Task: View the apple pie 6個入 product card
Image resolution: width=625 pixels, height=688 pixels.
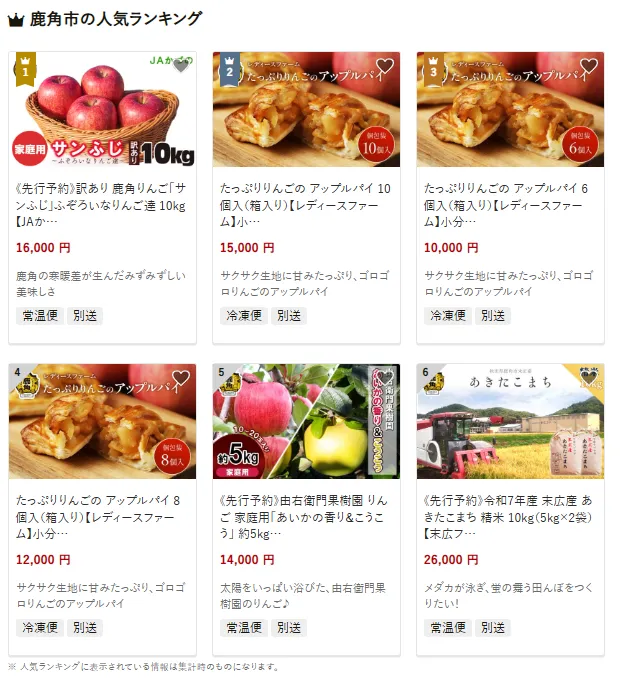Action: (x=510, y=198)
